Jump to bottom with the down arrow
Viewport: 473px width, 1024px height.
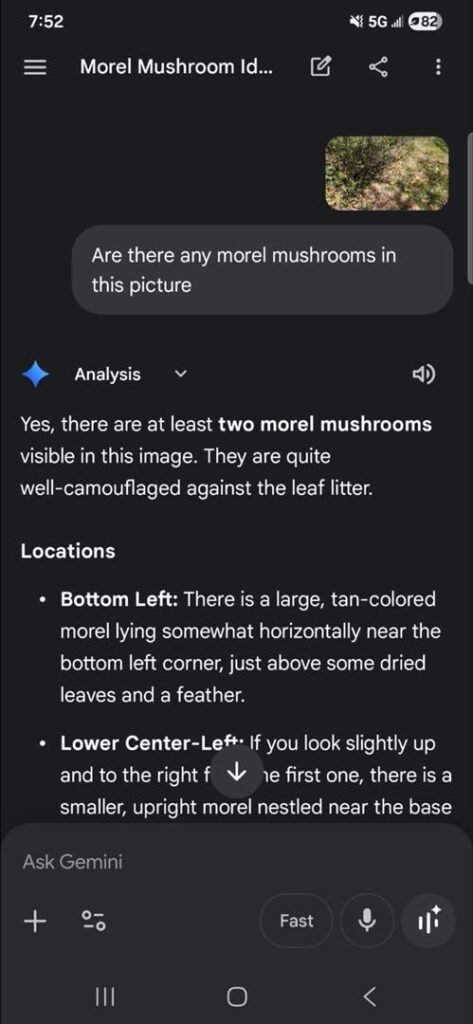click(x=236, y=773)
